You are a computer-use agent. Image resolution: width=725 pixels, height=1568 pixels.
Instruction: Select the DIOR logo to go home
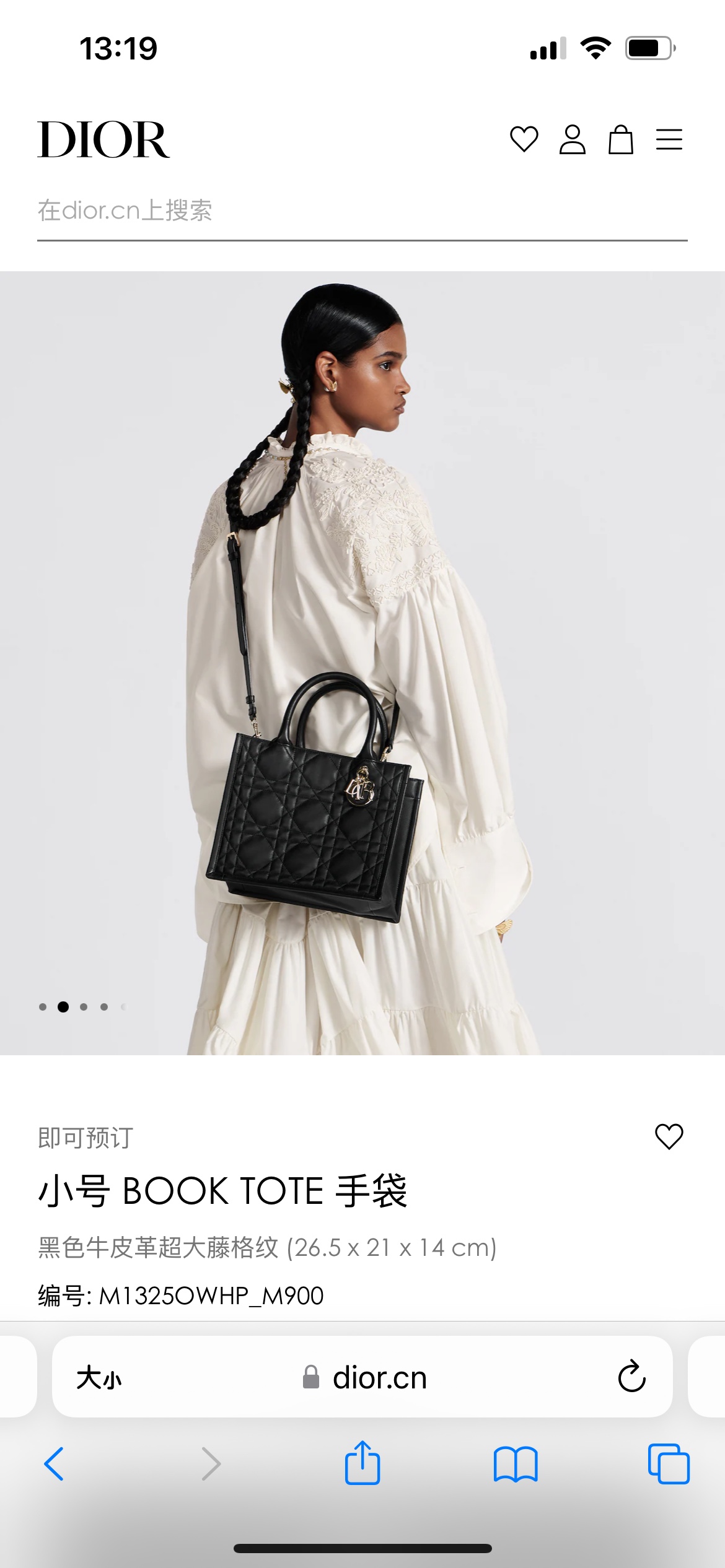103,140
